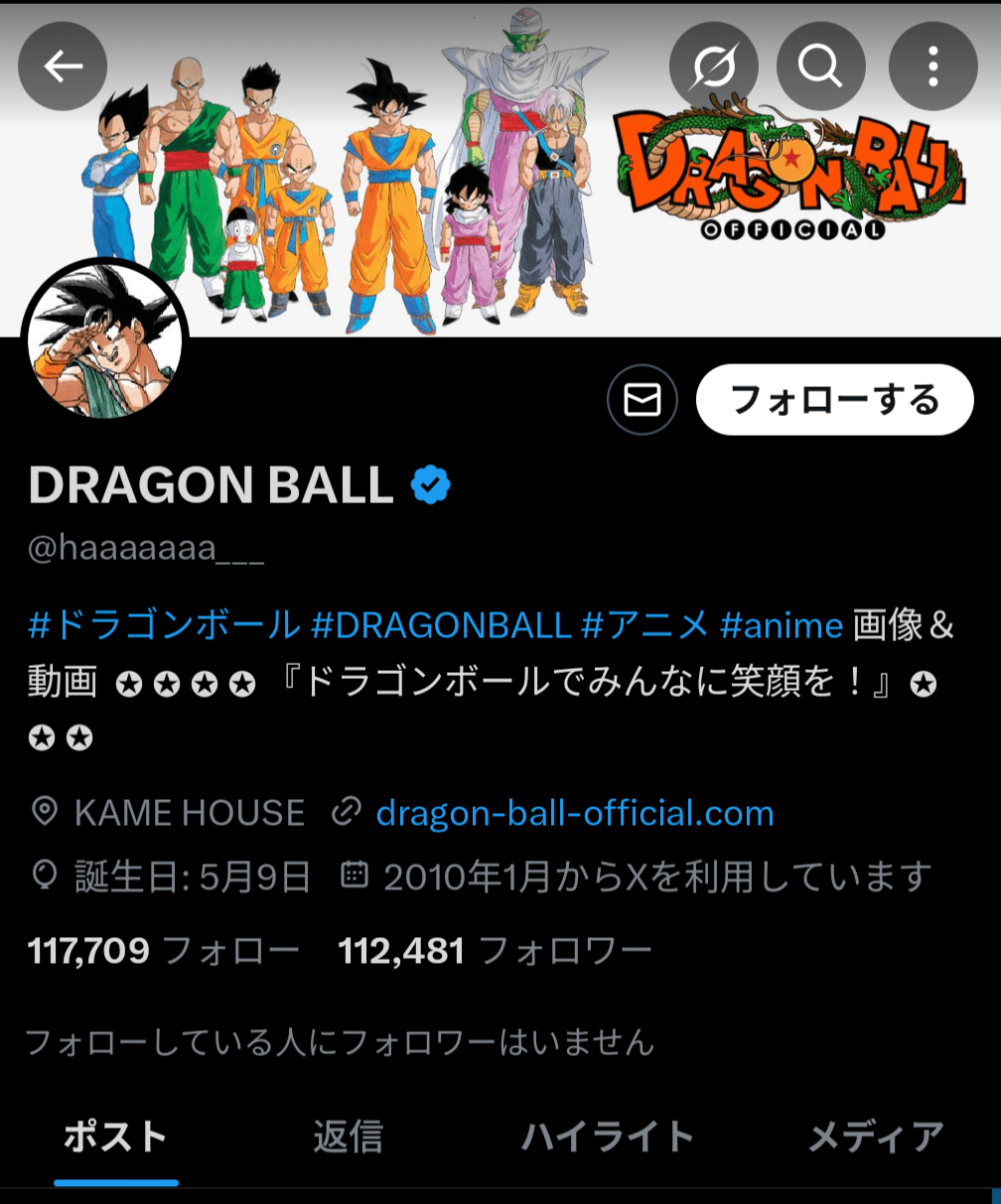Follow with the フォローする button
Image resolution: width=1001 pixels, height=1204 pixels.
[834, 400]
